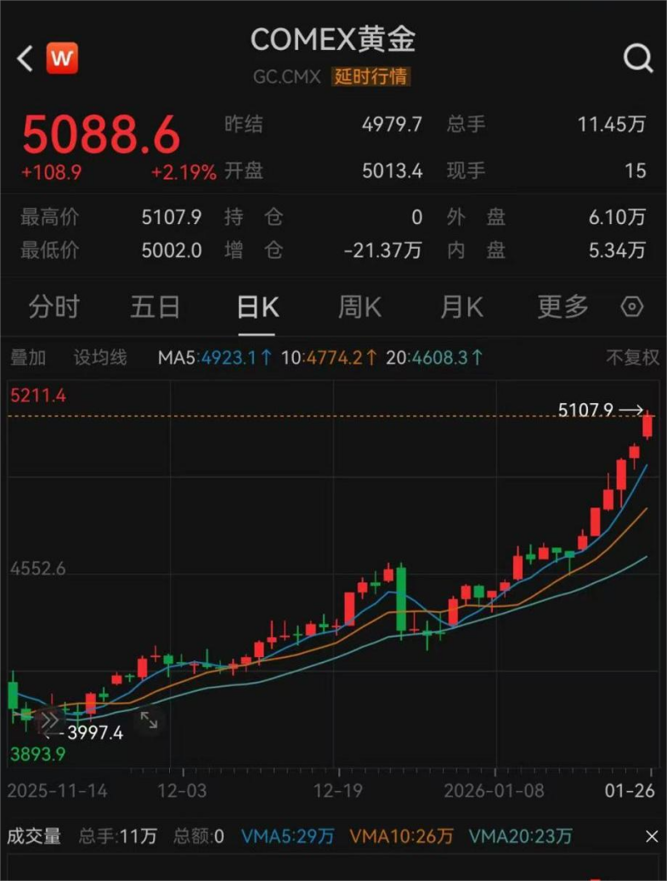Screen dimensions: 667x881
Task: Open the 更多 chart period options
Action: pos(563,307)
